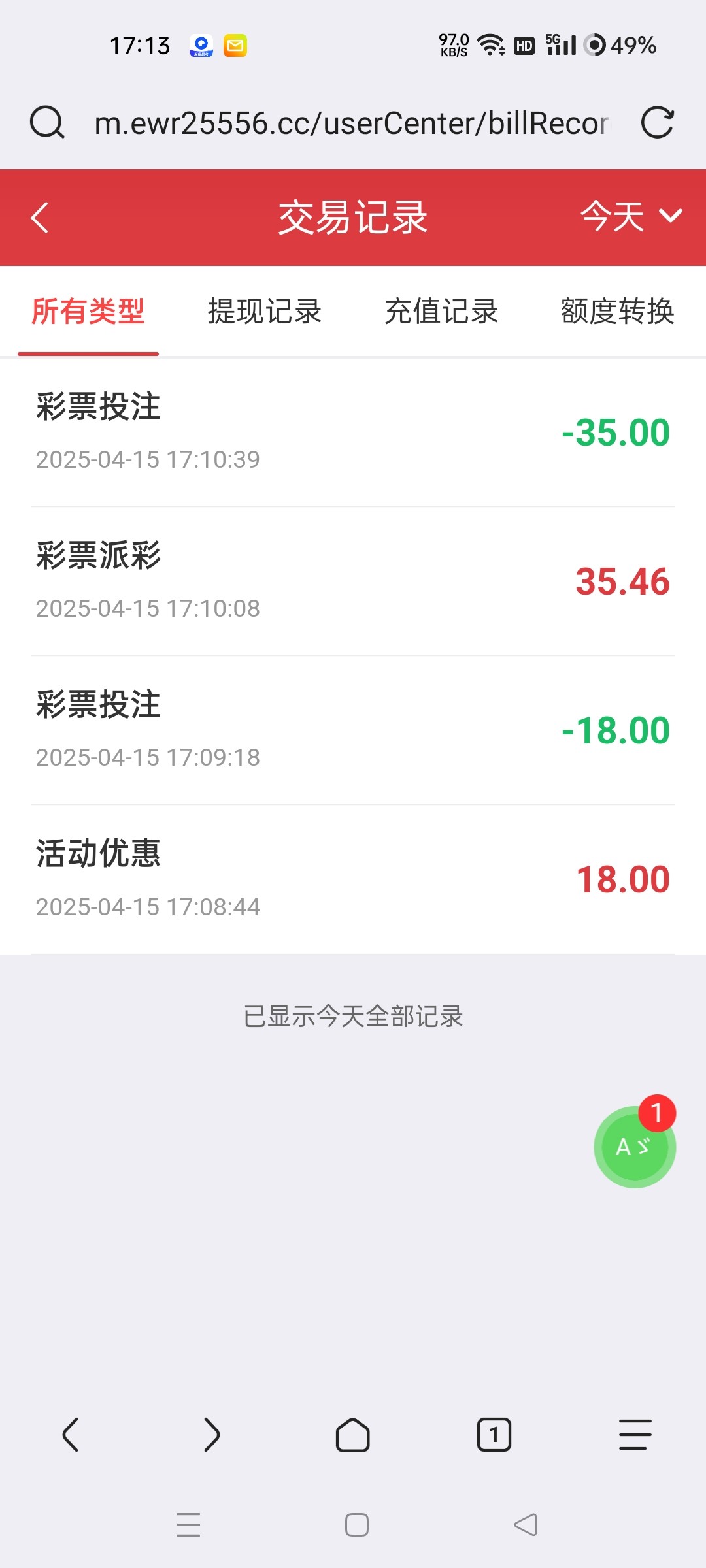Go back from the 交易记录 page
The height and width of the screenshot is (1568, 706).
coord(41,218)
